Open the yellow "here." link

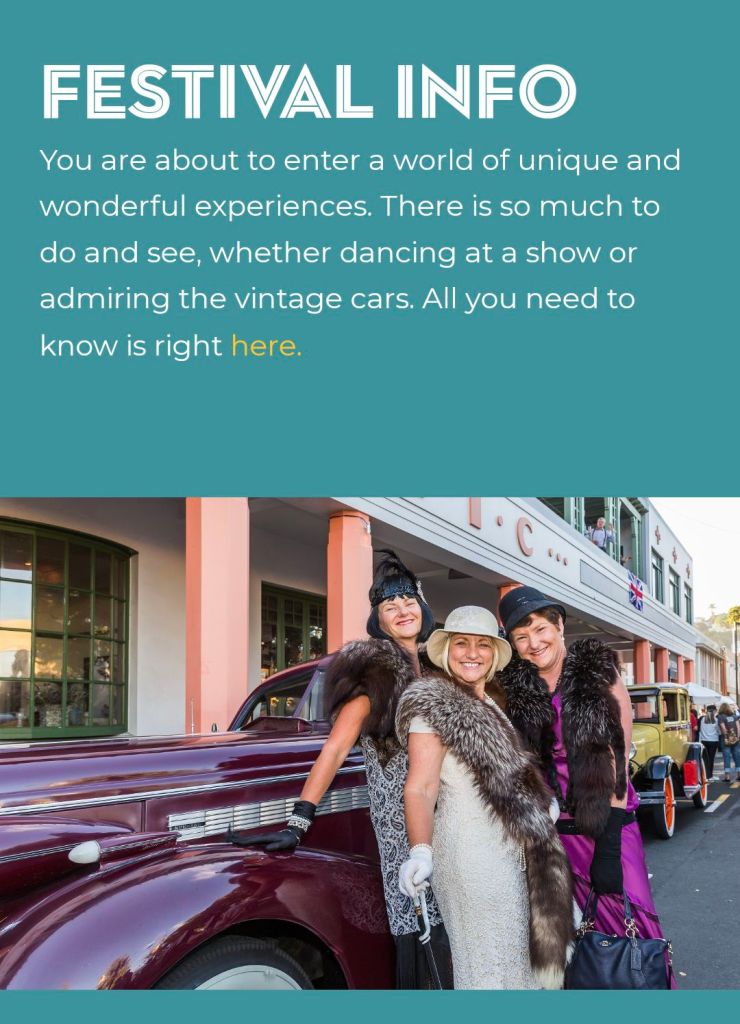point(265,346)
